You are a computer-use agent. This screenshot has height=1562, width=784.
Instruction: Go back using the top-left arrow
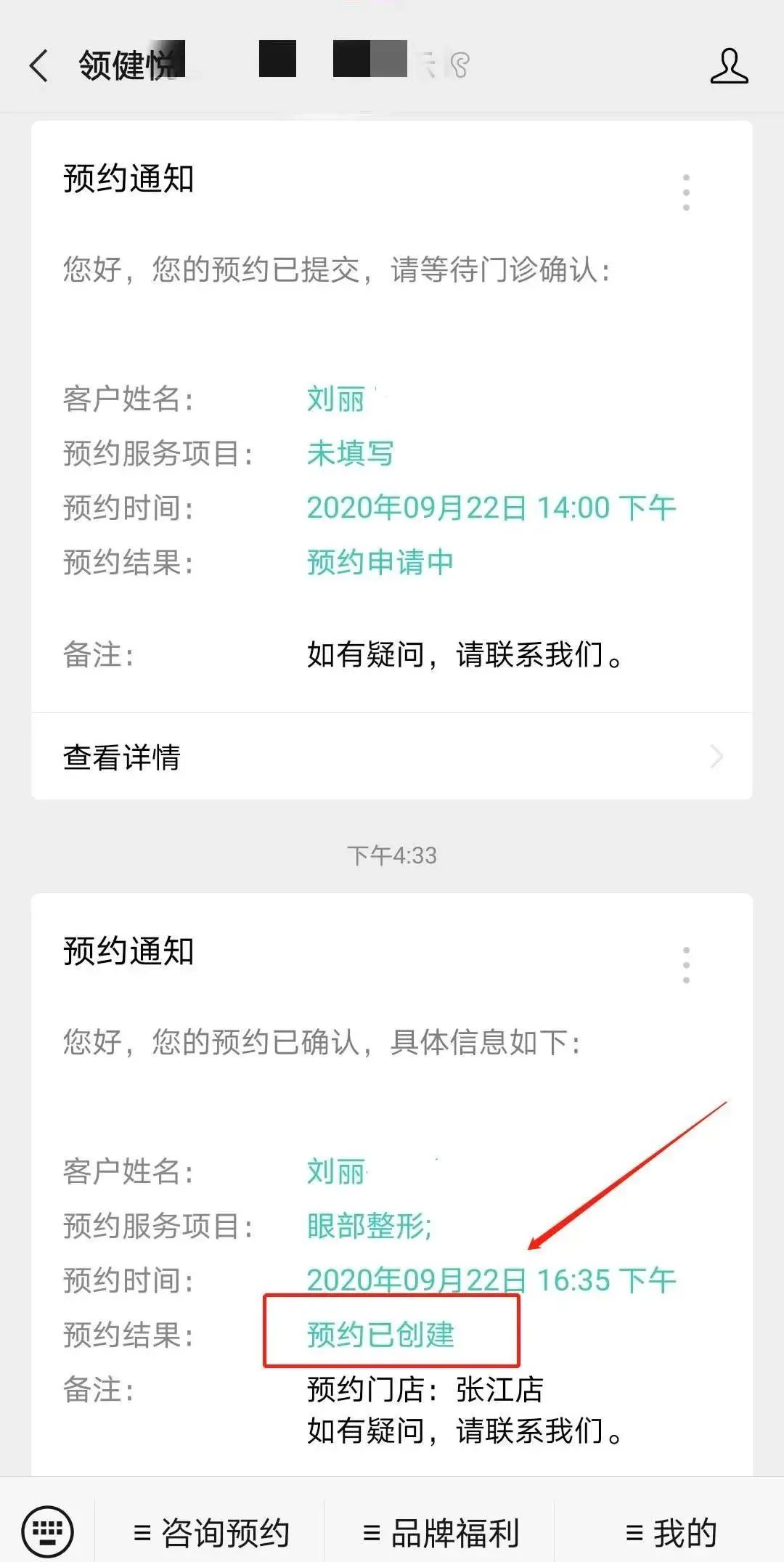[x=38, y=66]
